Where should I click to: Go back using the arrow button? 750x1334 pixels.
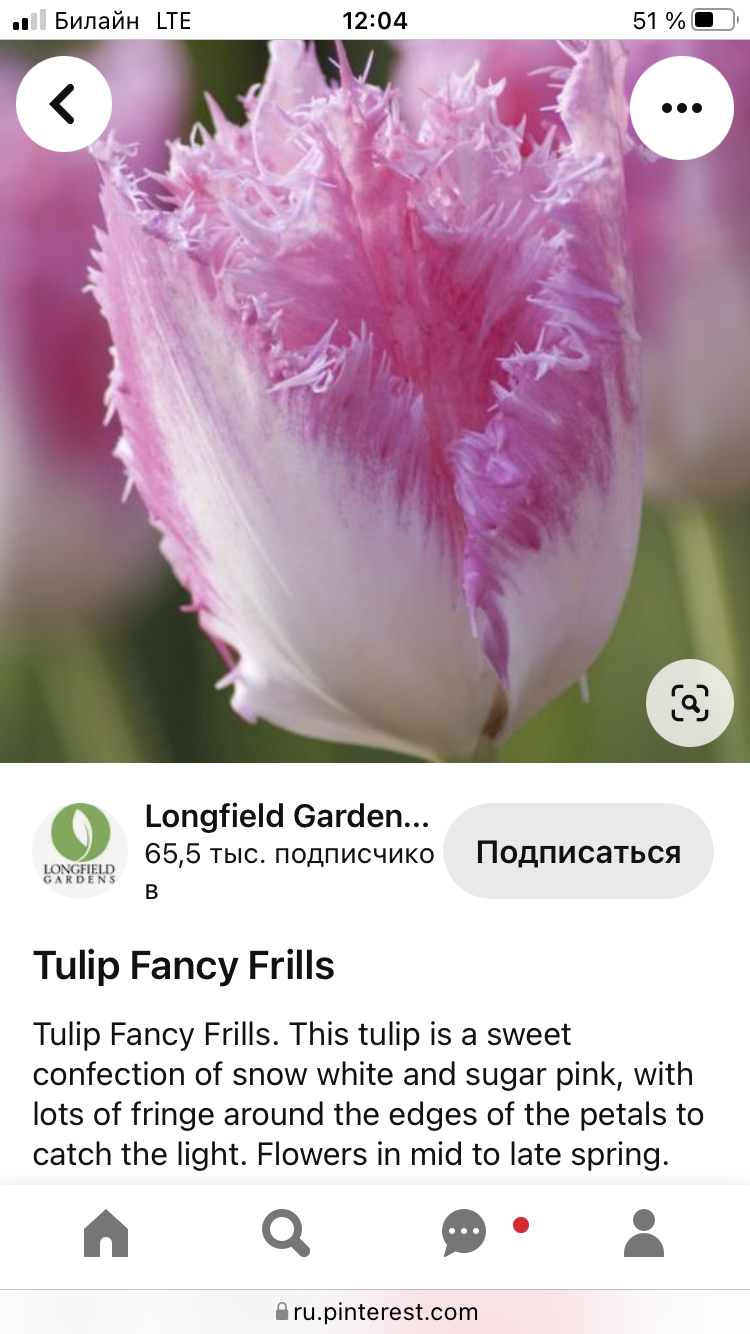pos(63,104)
